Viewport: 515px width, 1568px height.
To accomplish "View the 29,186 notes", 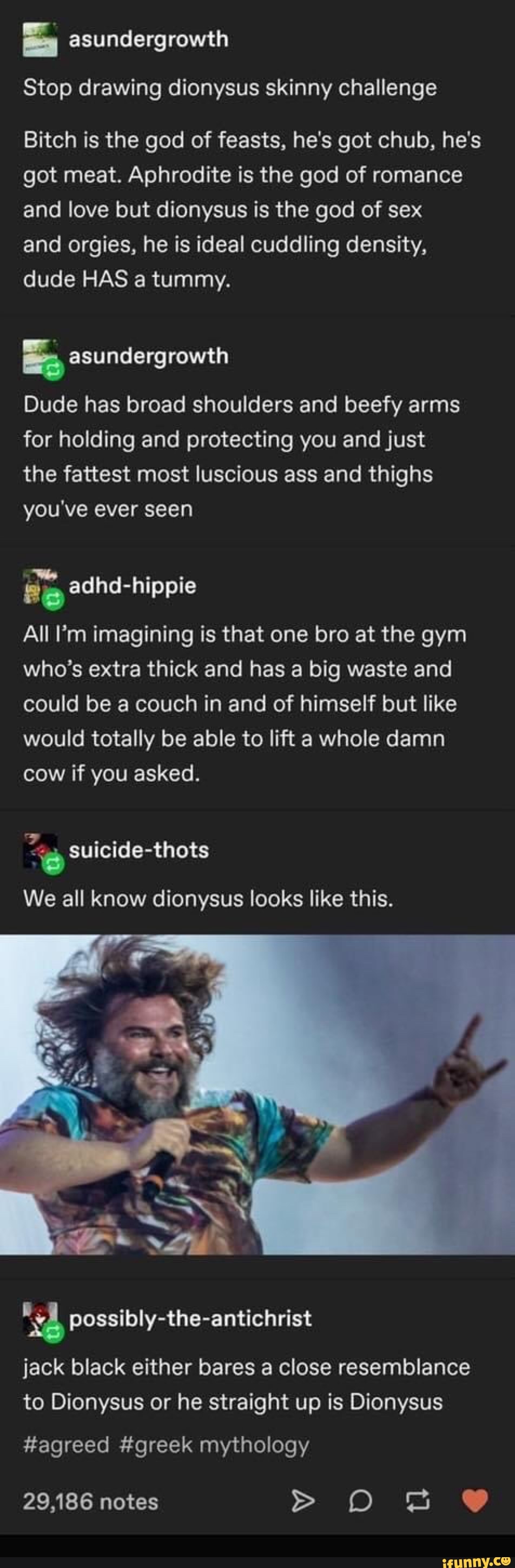I will coord(91,1501).
